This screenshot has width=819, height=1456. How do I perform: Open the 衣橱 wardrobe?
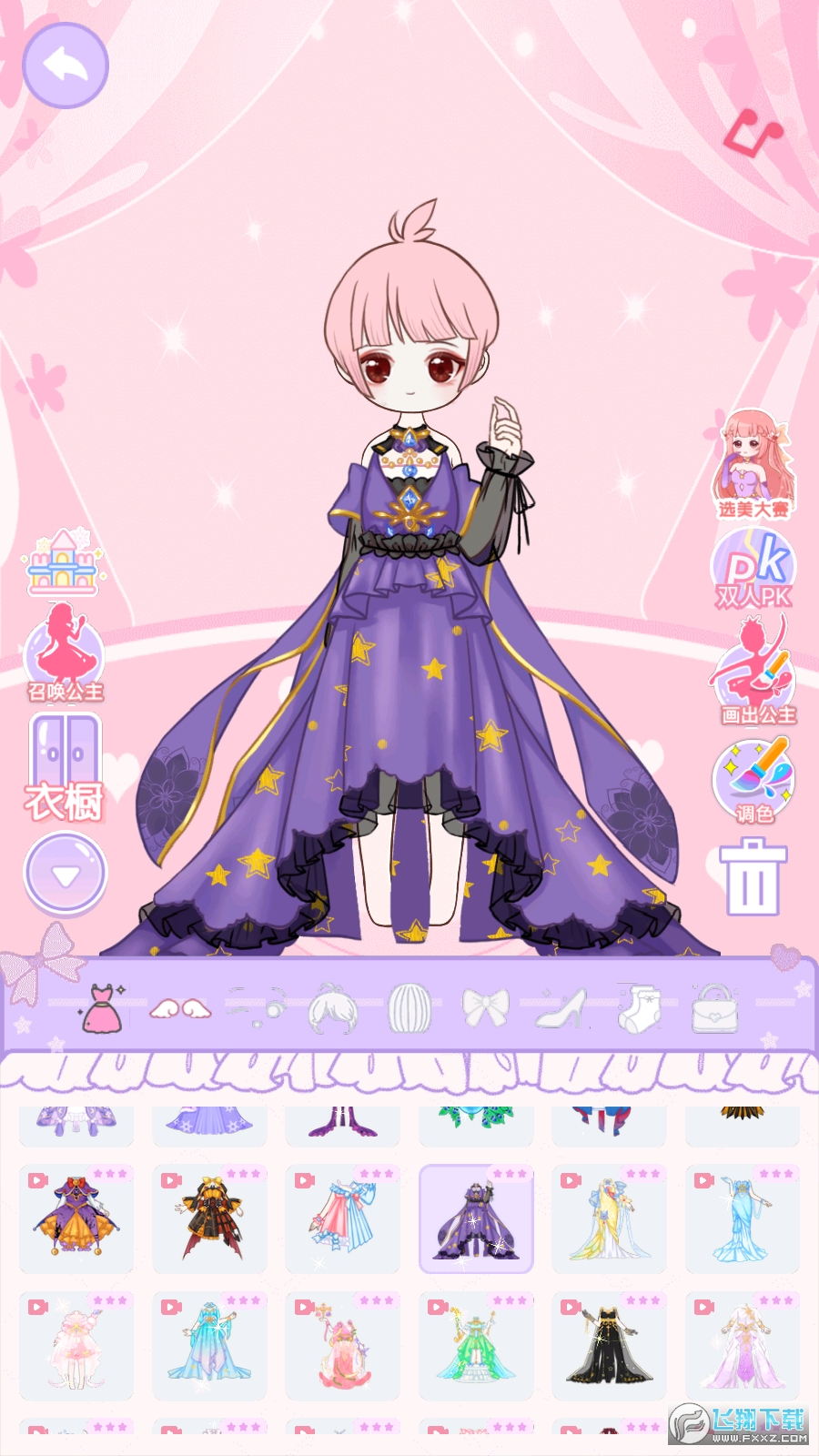click(x=64, y=769)
